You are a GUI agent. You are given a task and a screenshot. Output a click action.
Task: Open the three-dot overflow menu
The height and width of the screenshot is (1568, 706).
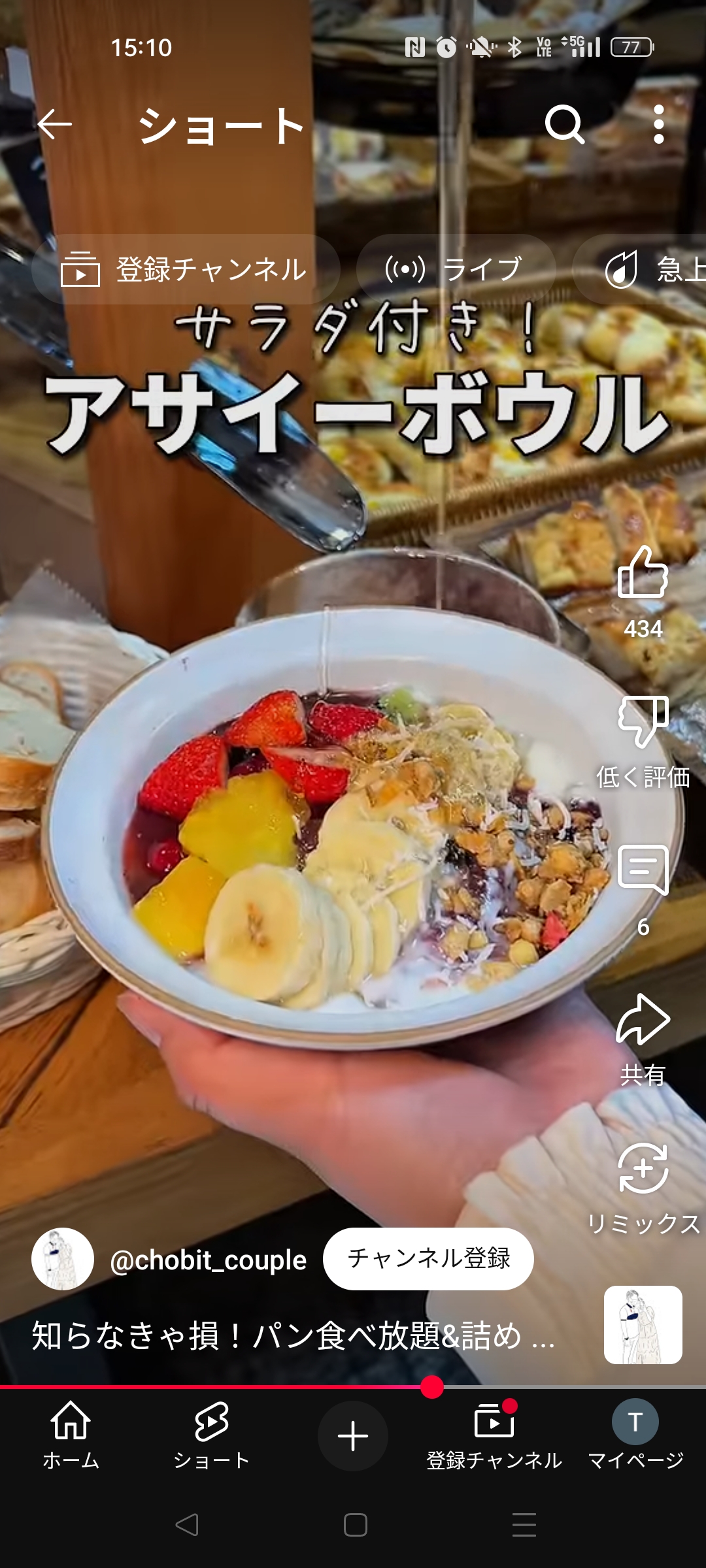[659, 124]
